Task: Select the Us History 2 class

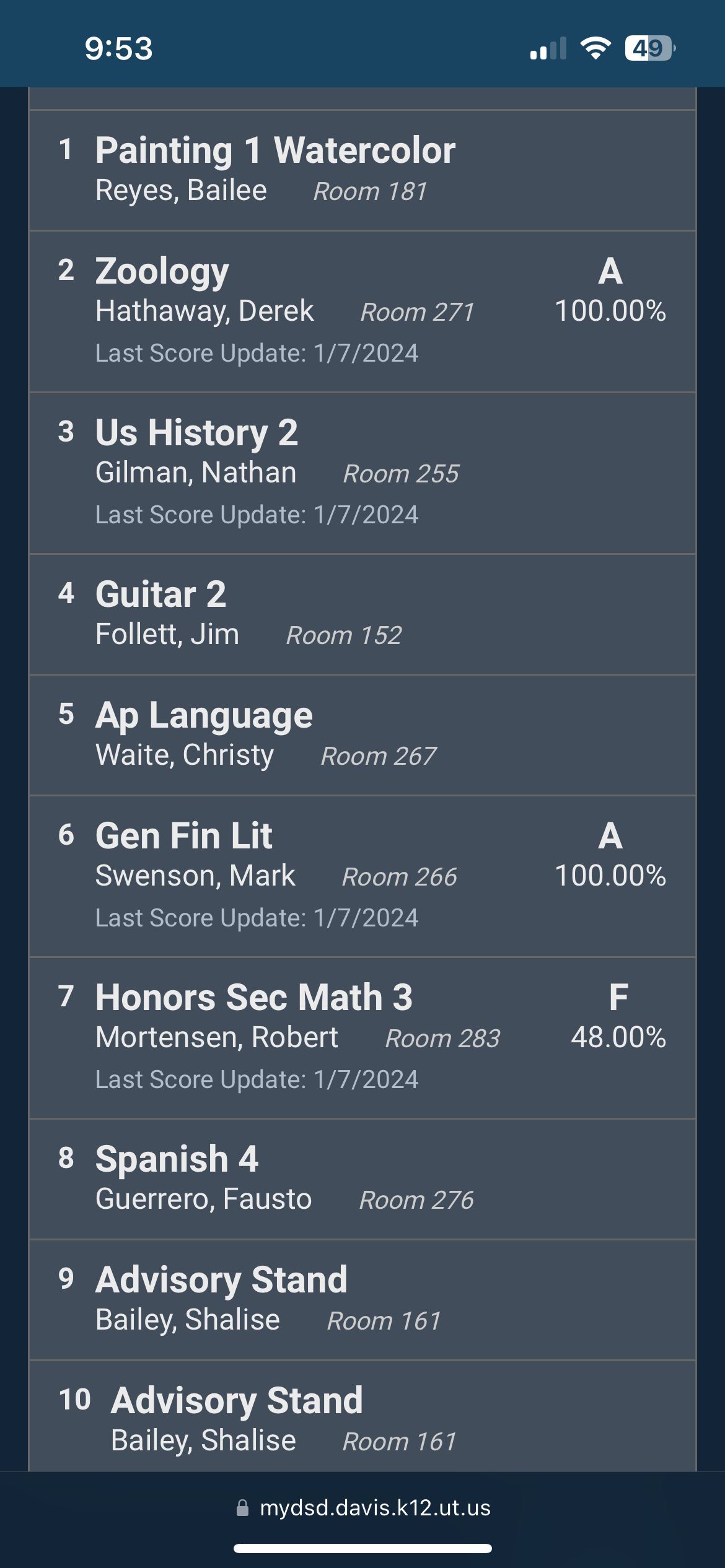Action: [x=362, y=473]
